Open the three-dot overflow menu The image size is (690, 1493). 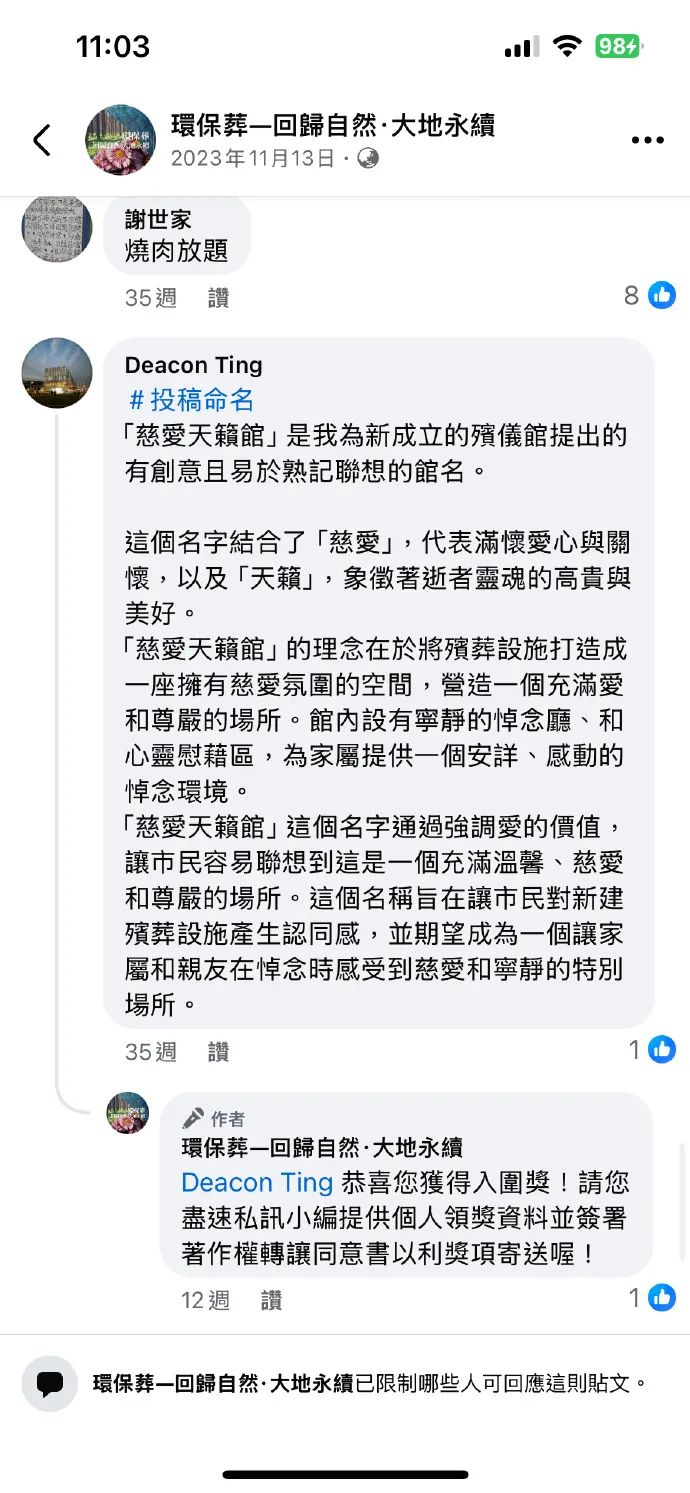(x=647, y=140)
